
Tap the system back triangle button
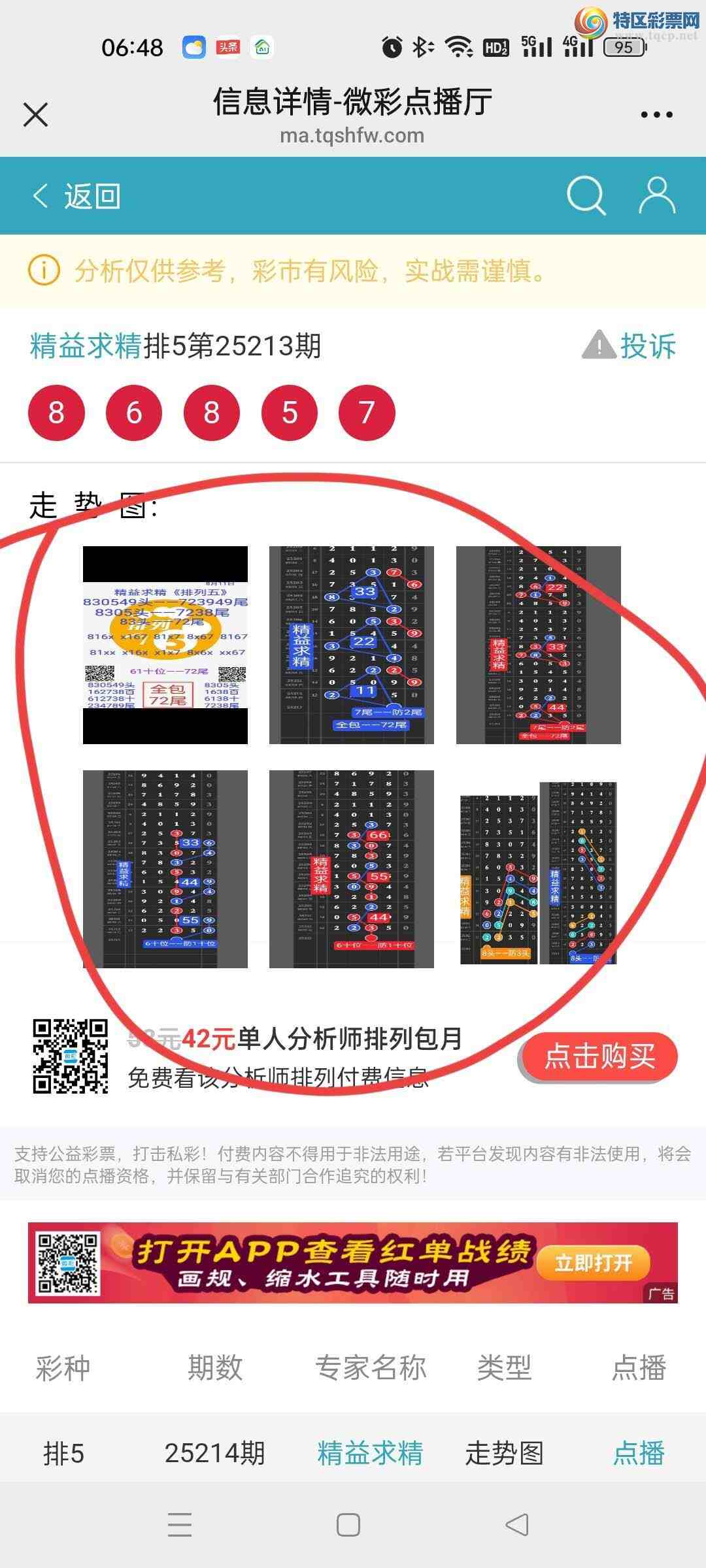(x=517, y=1525)
